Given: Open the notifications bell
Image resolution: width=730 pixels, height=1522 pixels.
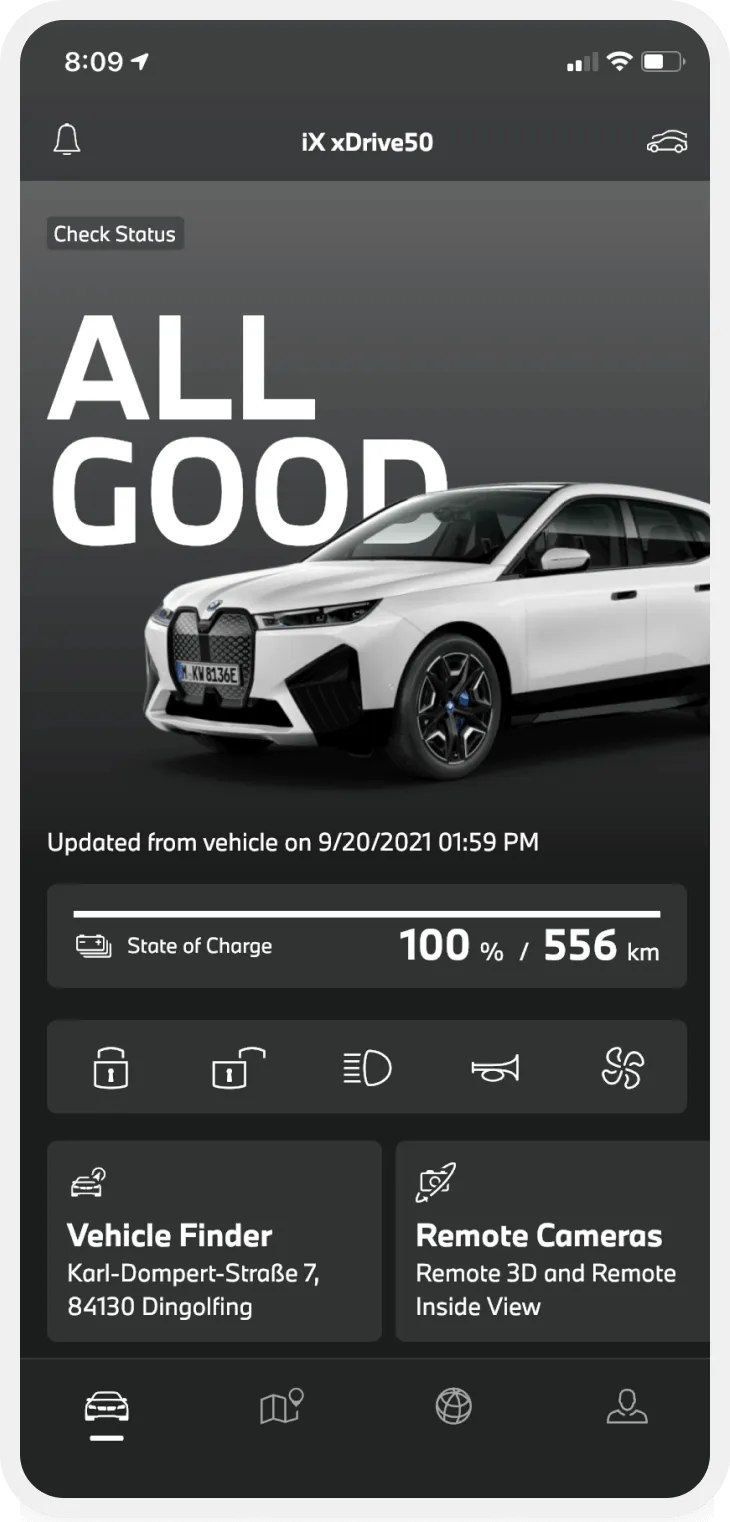Looking at the screenshot, I should 67,141.
